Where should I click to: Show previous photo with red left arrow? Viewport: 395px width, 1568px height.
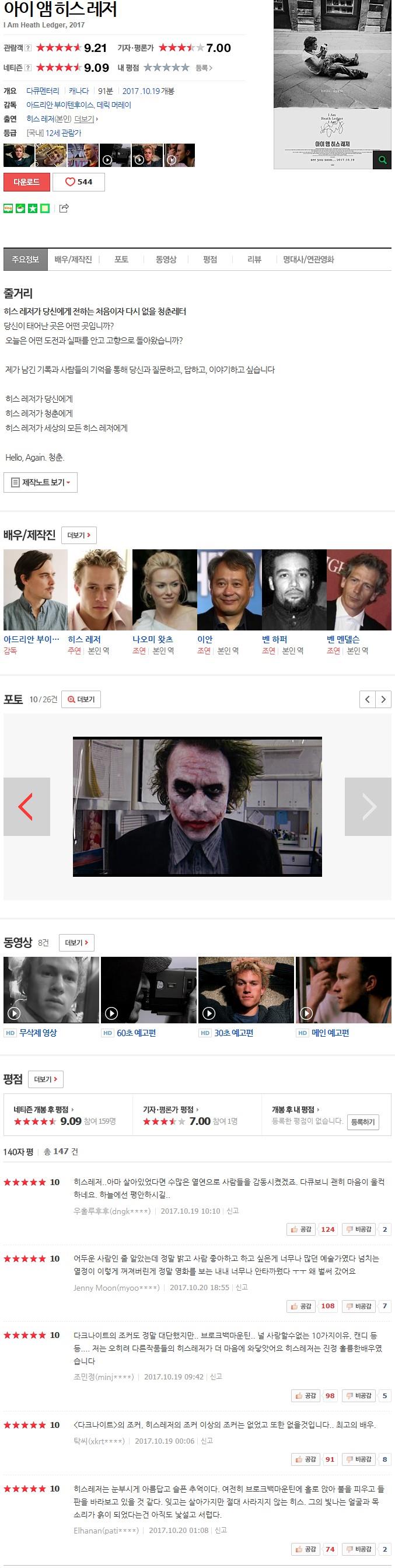(x=26, y=807)
